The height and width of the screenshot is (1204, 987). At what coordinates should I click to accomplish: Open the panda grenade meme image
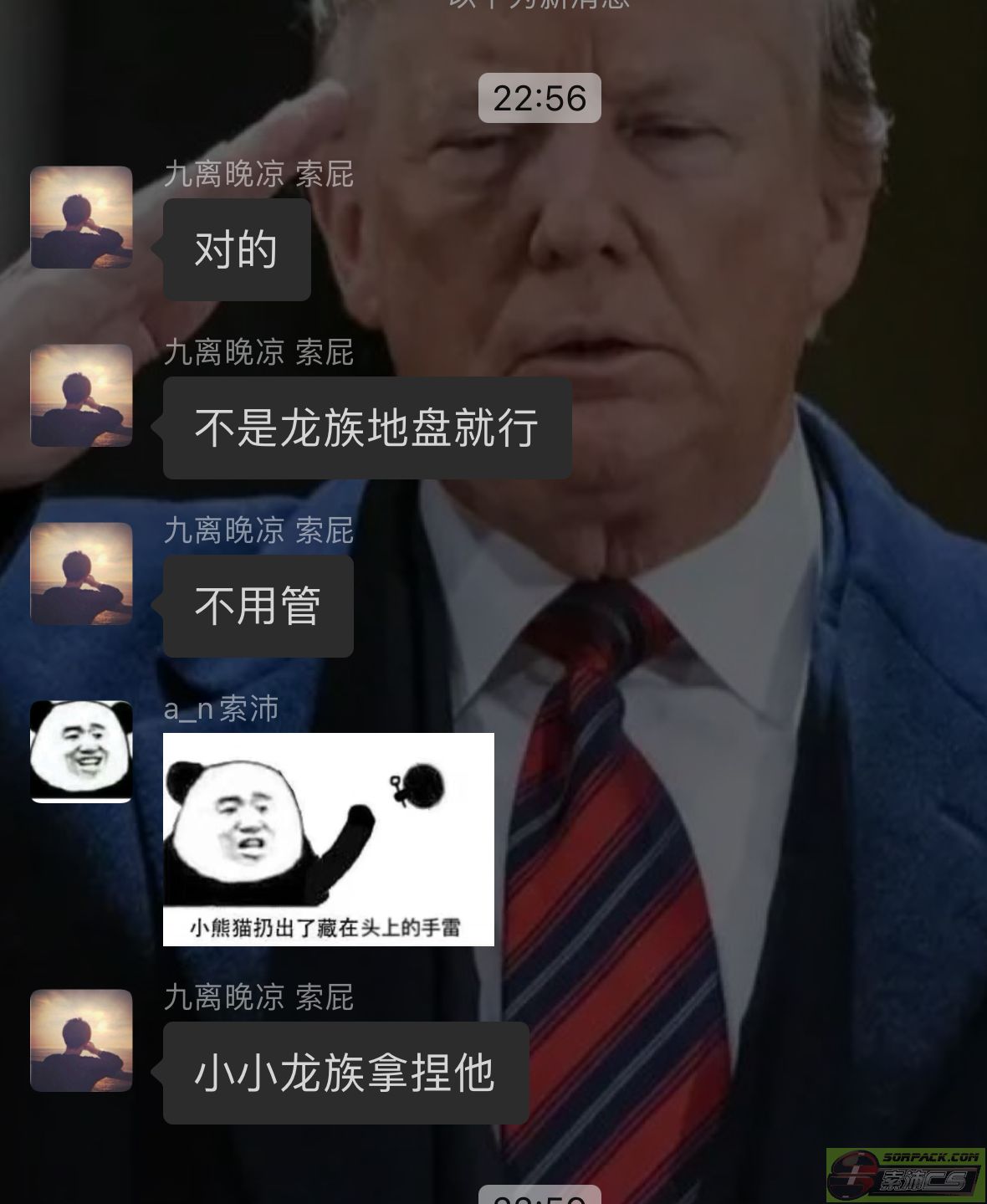click(328, 839)
